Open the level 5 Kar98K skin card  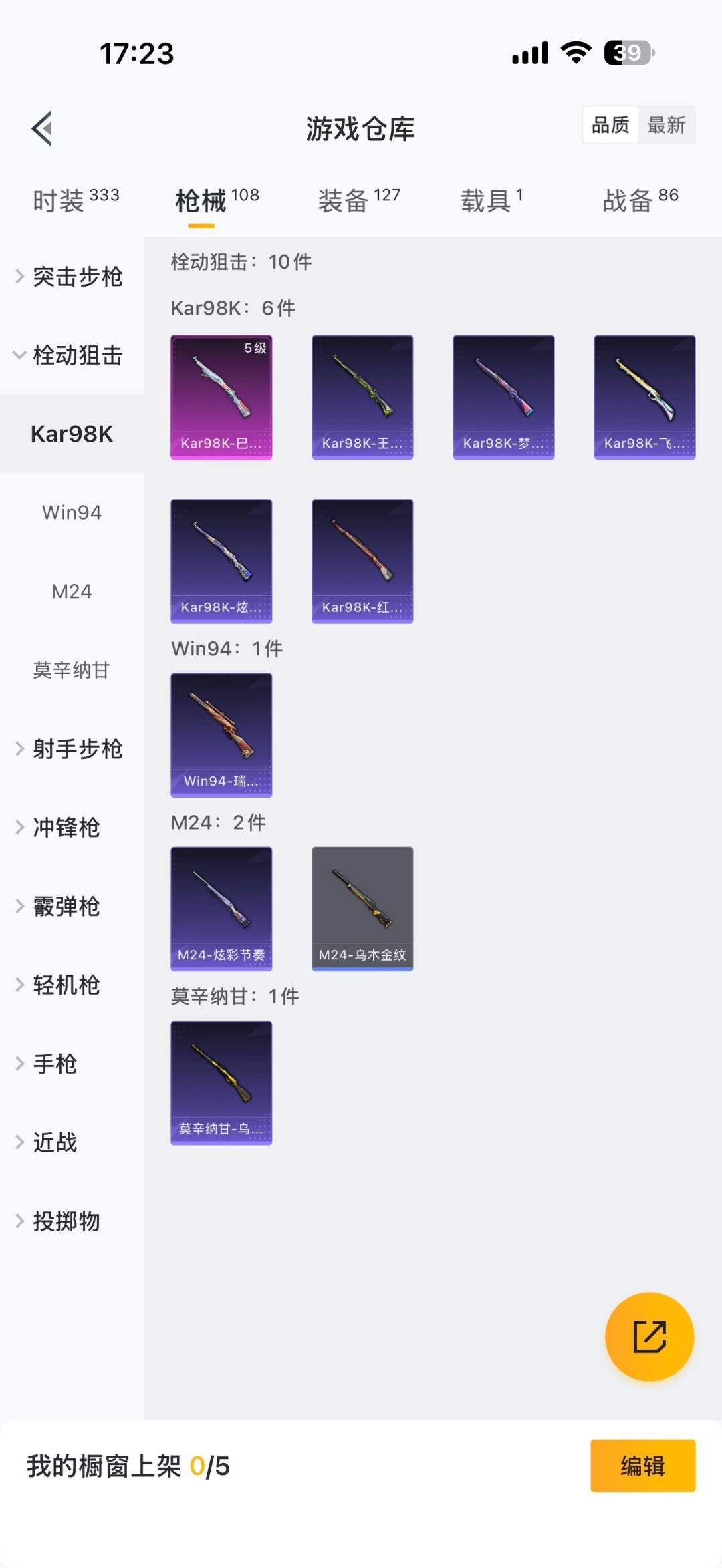click(221, 397)
